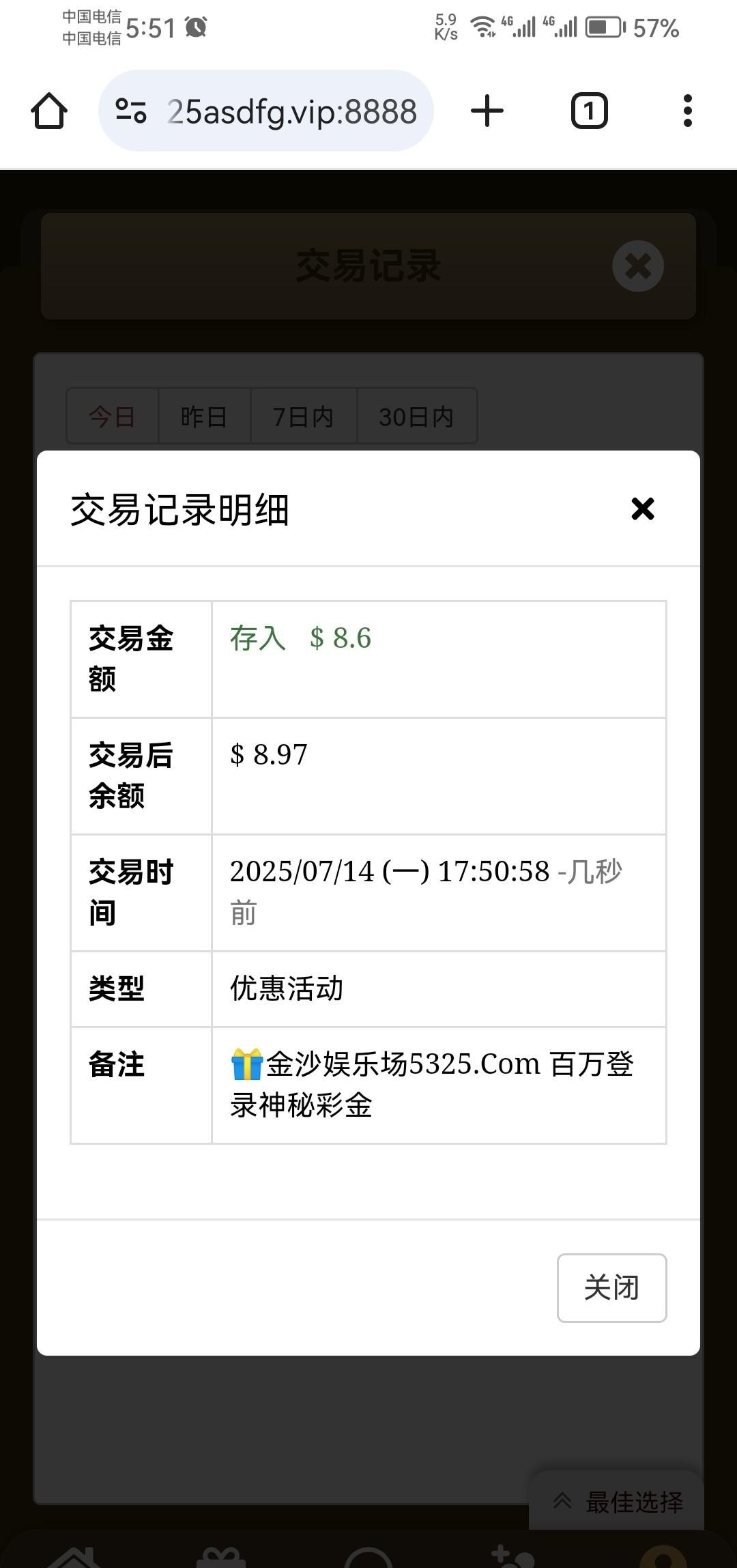Tap the address bar showing 25asdfg.vip:8888
This screenshot has height=1568, width=737.
(292, 111)
